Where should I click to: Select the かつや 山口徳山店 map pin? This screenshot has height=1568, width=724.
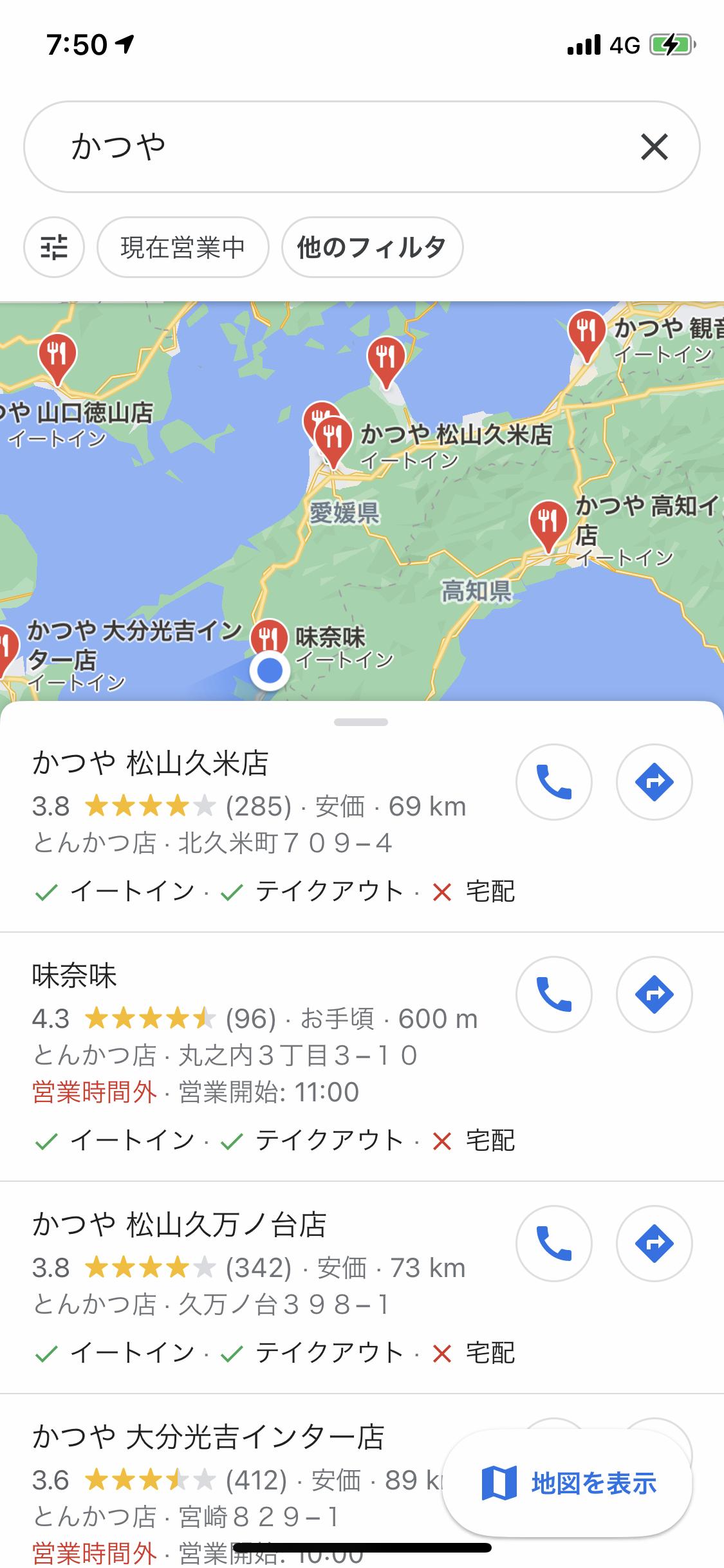point(57,355)
